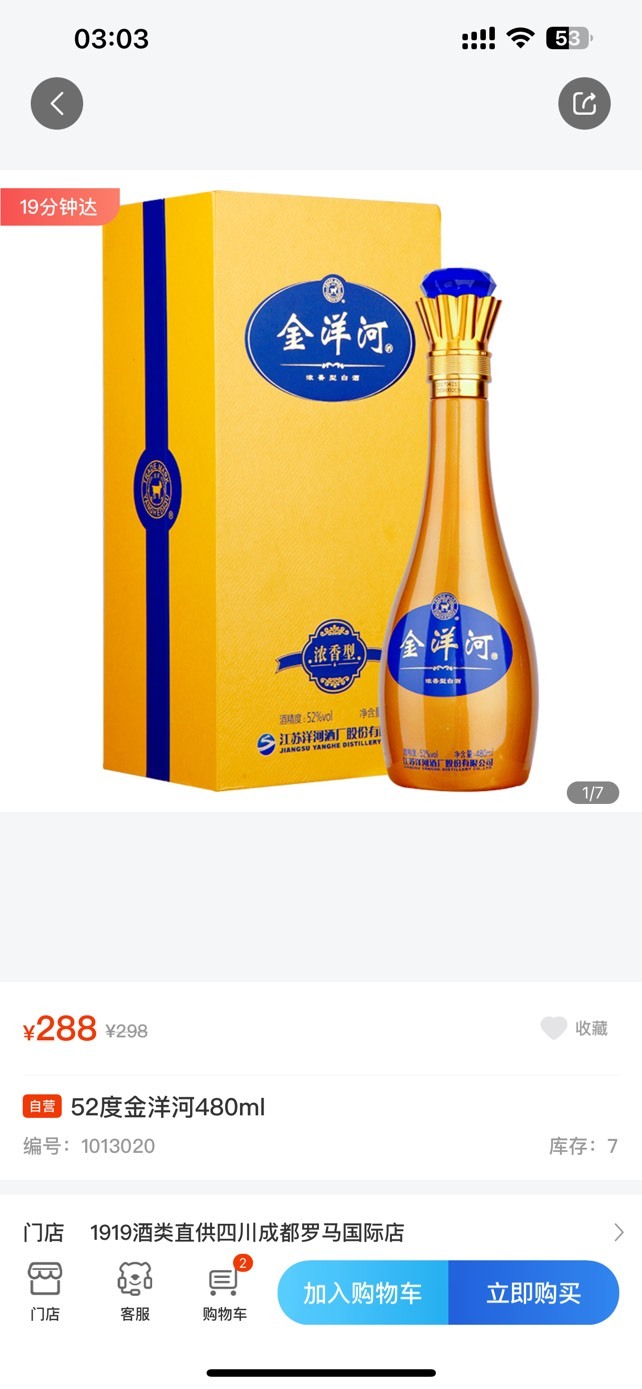Share this product page

(x=584, y=103)
